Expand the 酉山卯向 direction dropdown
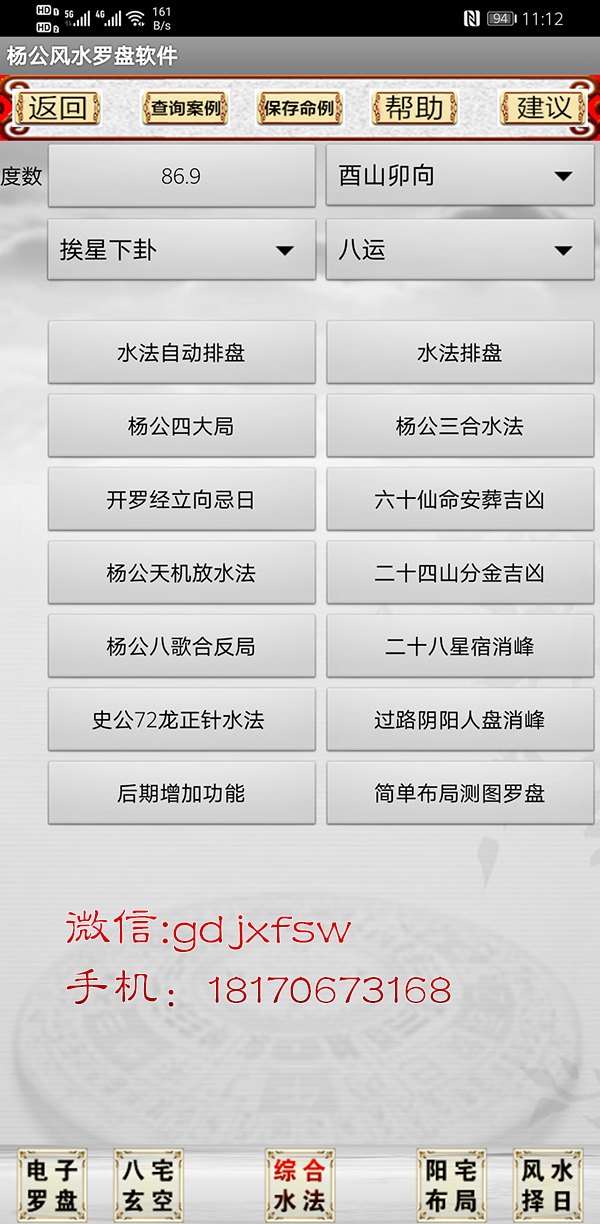The height and width of the screenshot is (1224, 600). 460,176
